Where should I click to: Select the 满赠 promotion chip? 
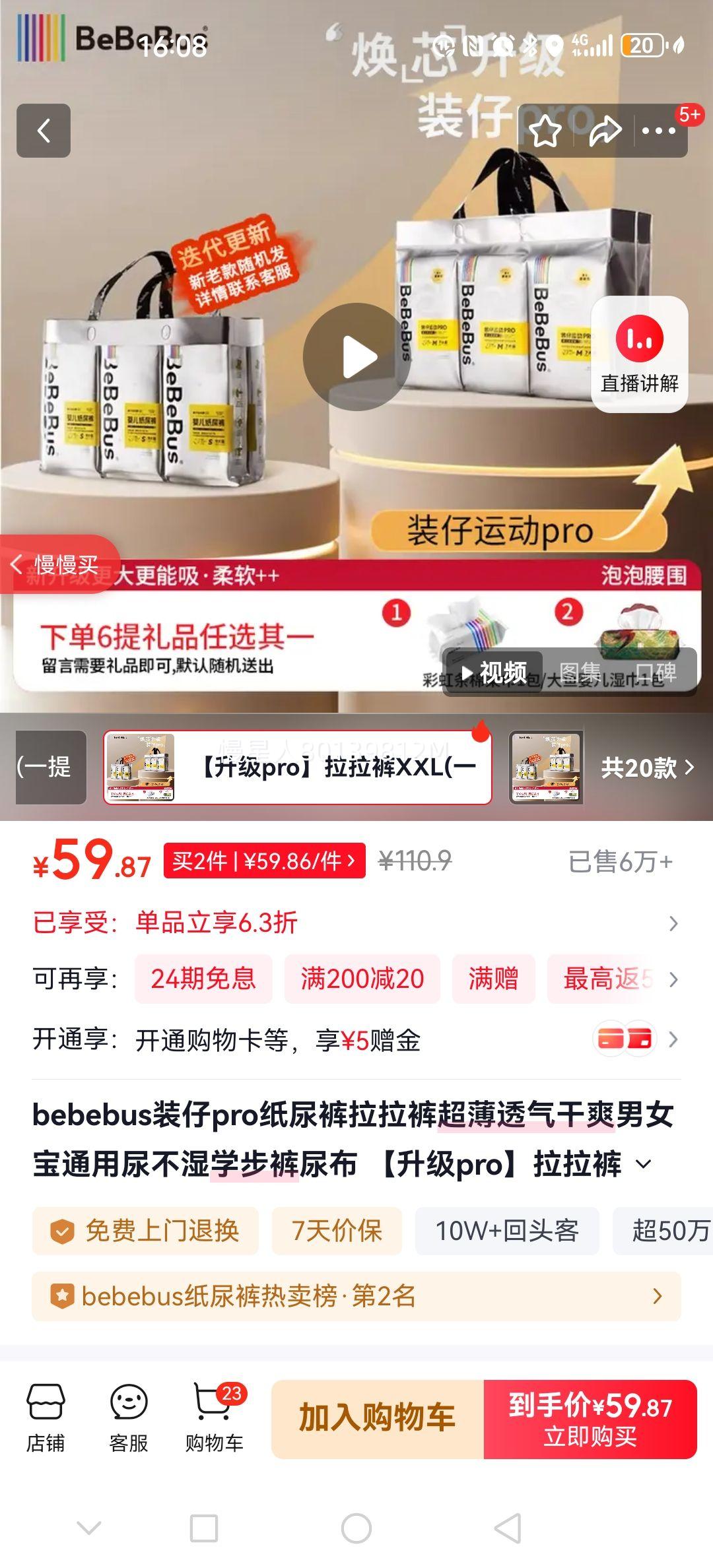pos(493,979)
